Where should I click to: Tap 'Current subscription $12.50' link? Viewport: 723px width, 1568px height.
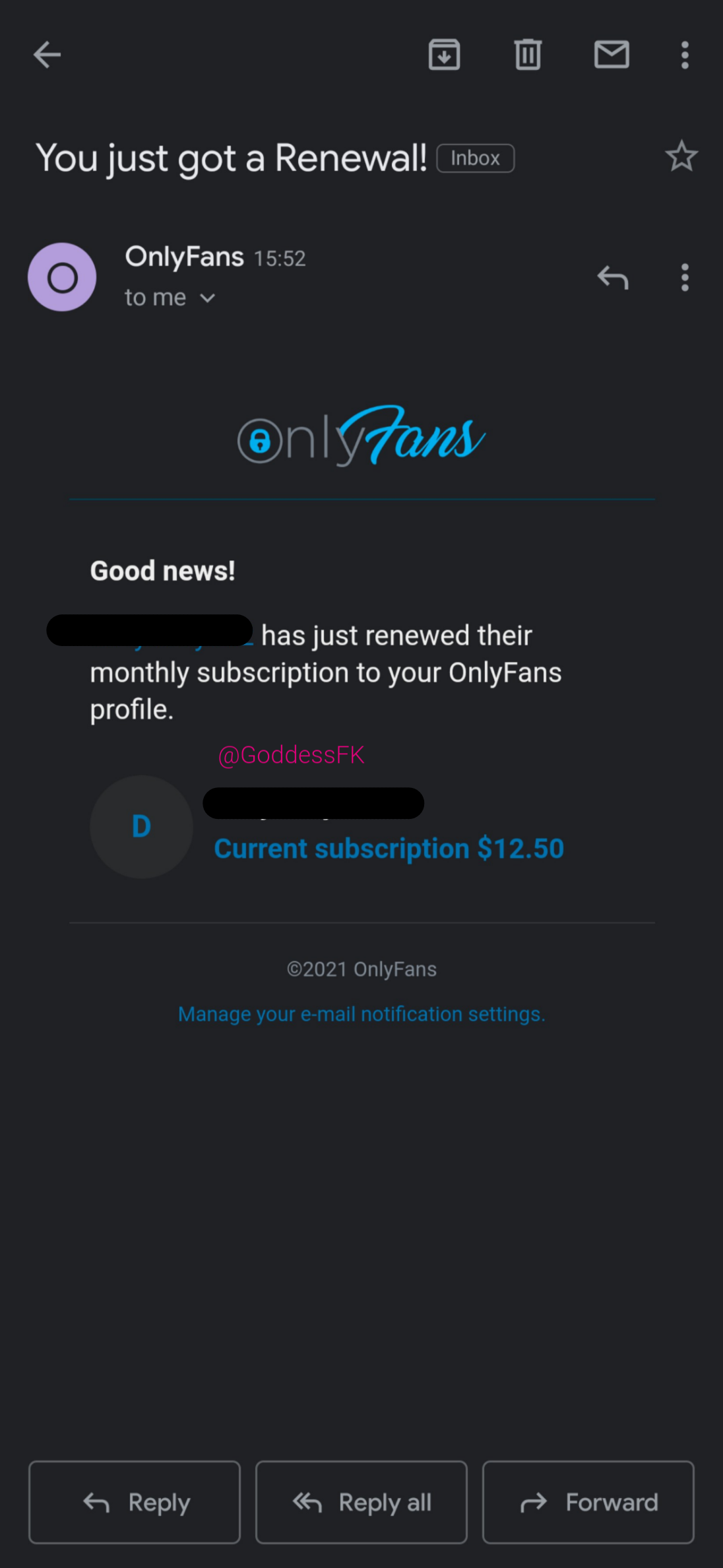click(388, 849)
